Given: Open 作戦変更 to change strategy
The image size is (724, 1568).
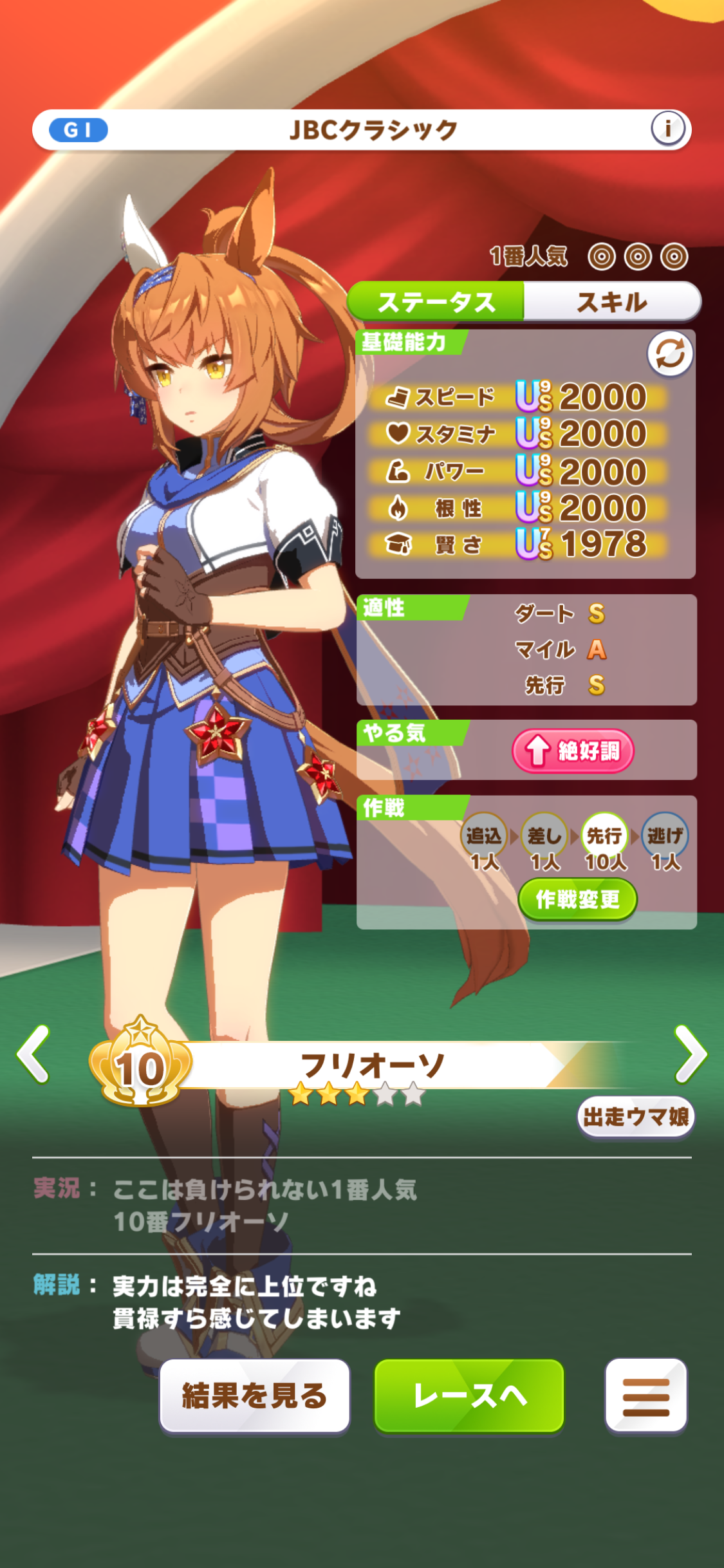Looking at the screenshot, I should [577, 899].
